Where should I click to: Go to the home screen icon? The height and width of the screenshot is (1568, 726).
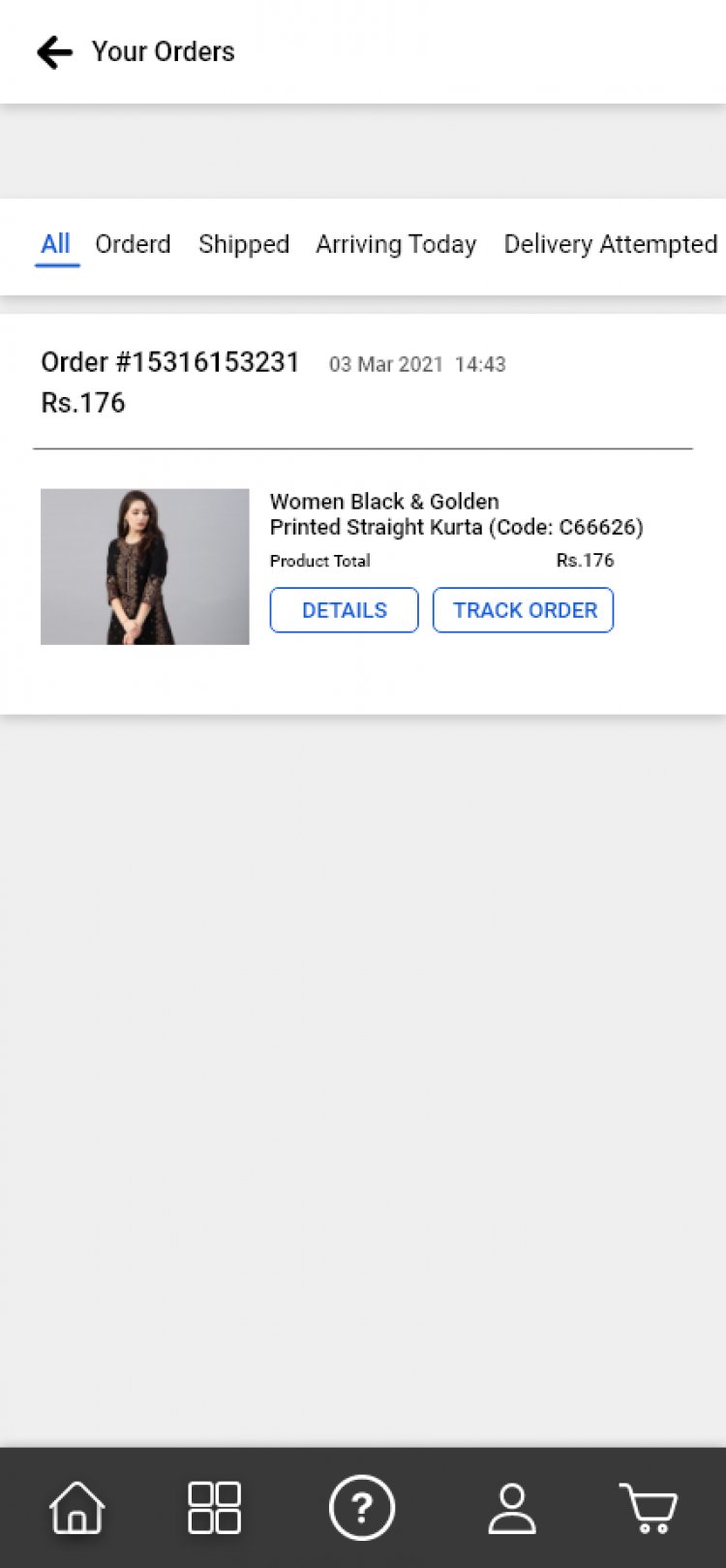(76, 1508)
